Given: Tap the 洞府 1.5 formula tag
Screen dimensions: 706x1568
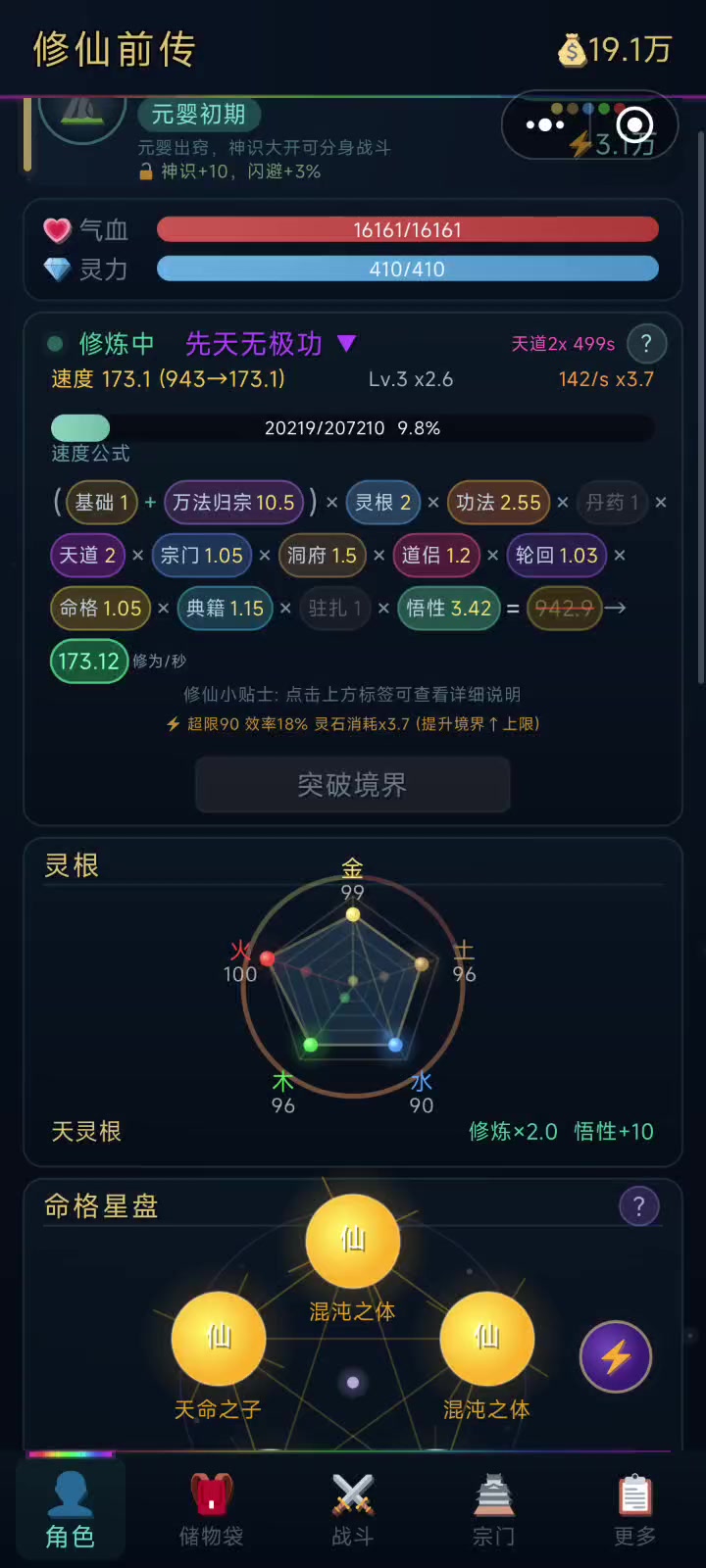Looking at the screenshot, I should [x=322, y=556].
